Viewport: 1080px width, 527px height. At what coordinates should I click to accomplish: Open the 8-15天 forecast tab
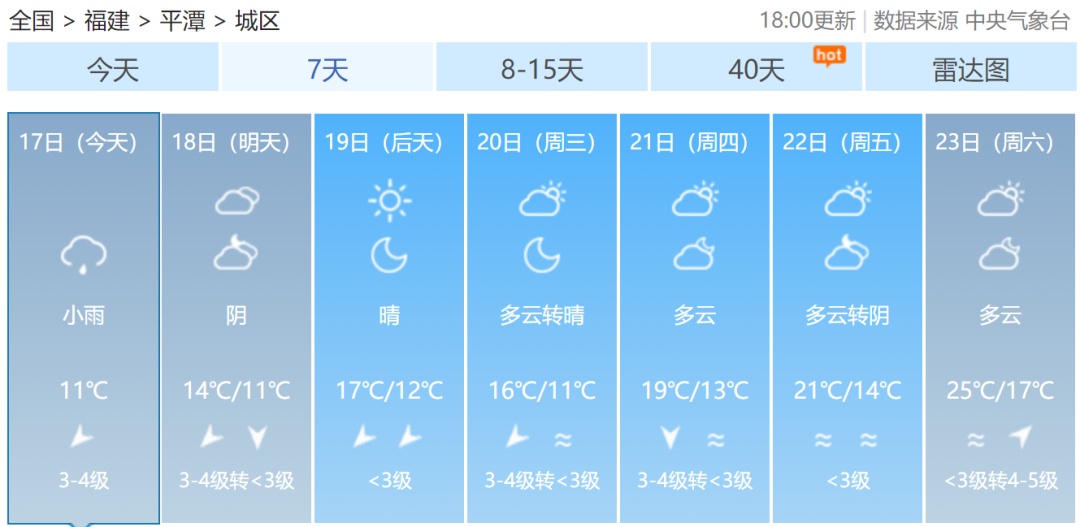click(541, 69)
